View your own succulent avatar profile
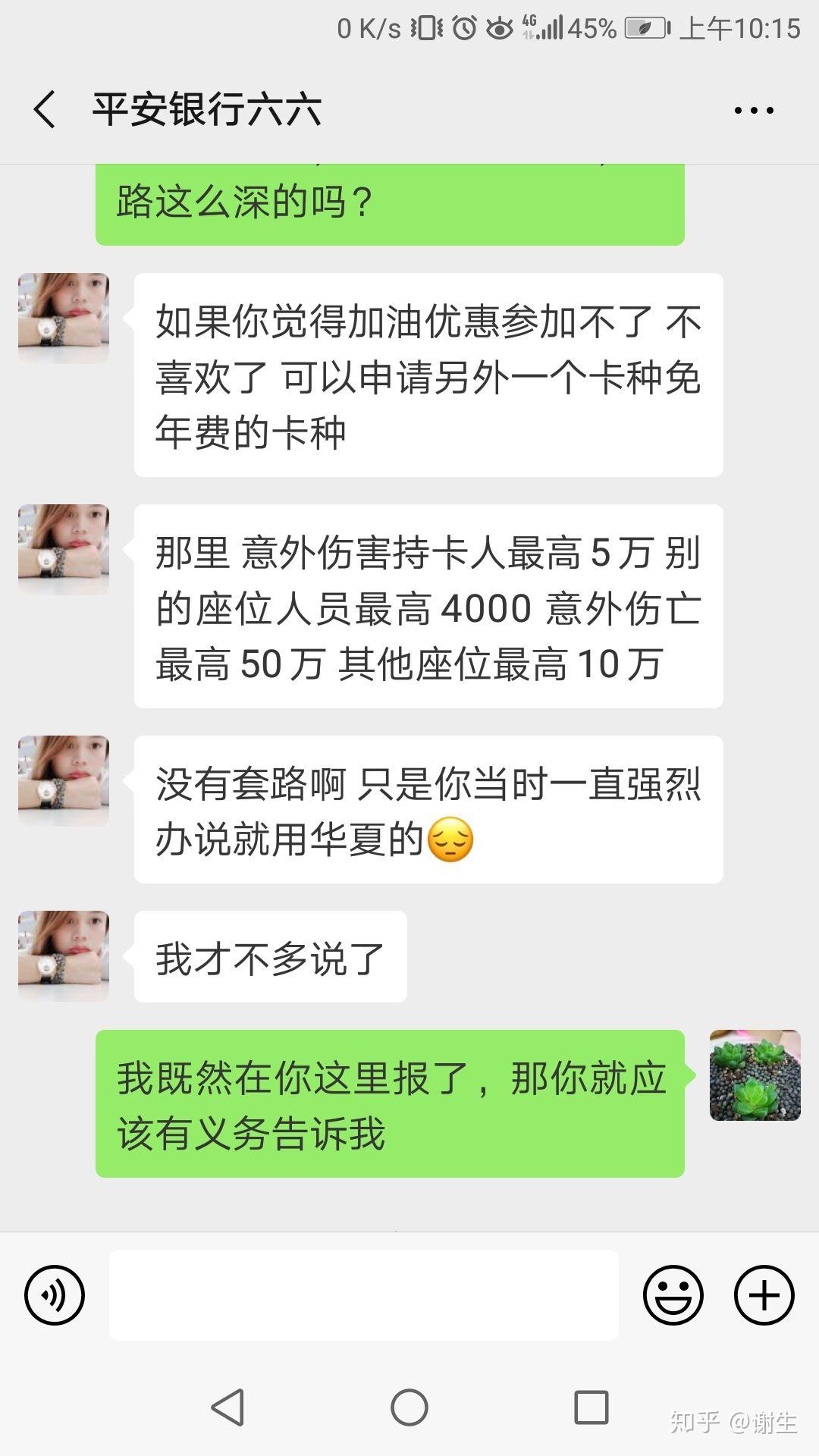The height and width of the screenshot is (1456, 819). click(x=755, y=1075)
